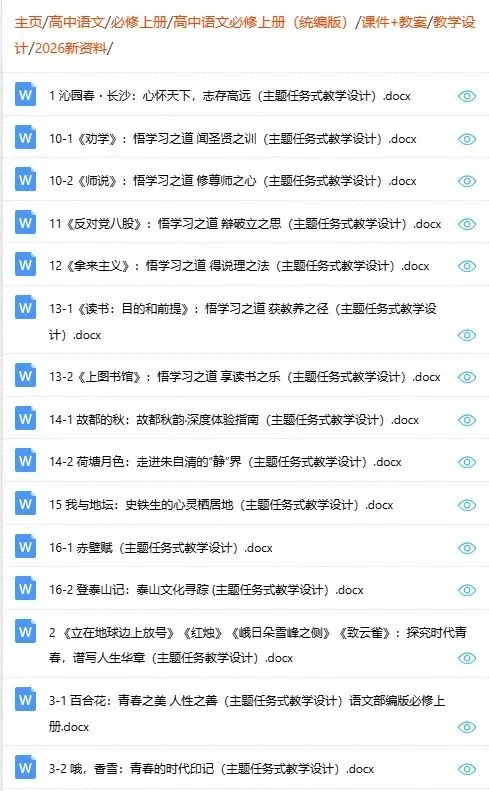
Task: Open the 3-2 哦，香雪 docx file
Action: pos(211,769)
